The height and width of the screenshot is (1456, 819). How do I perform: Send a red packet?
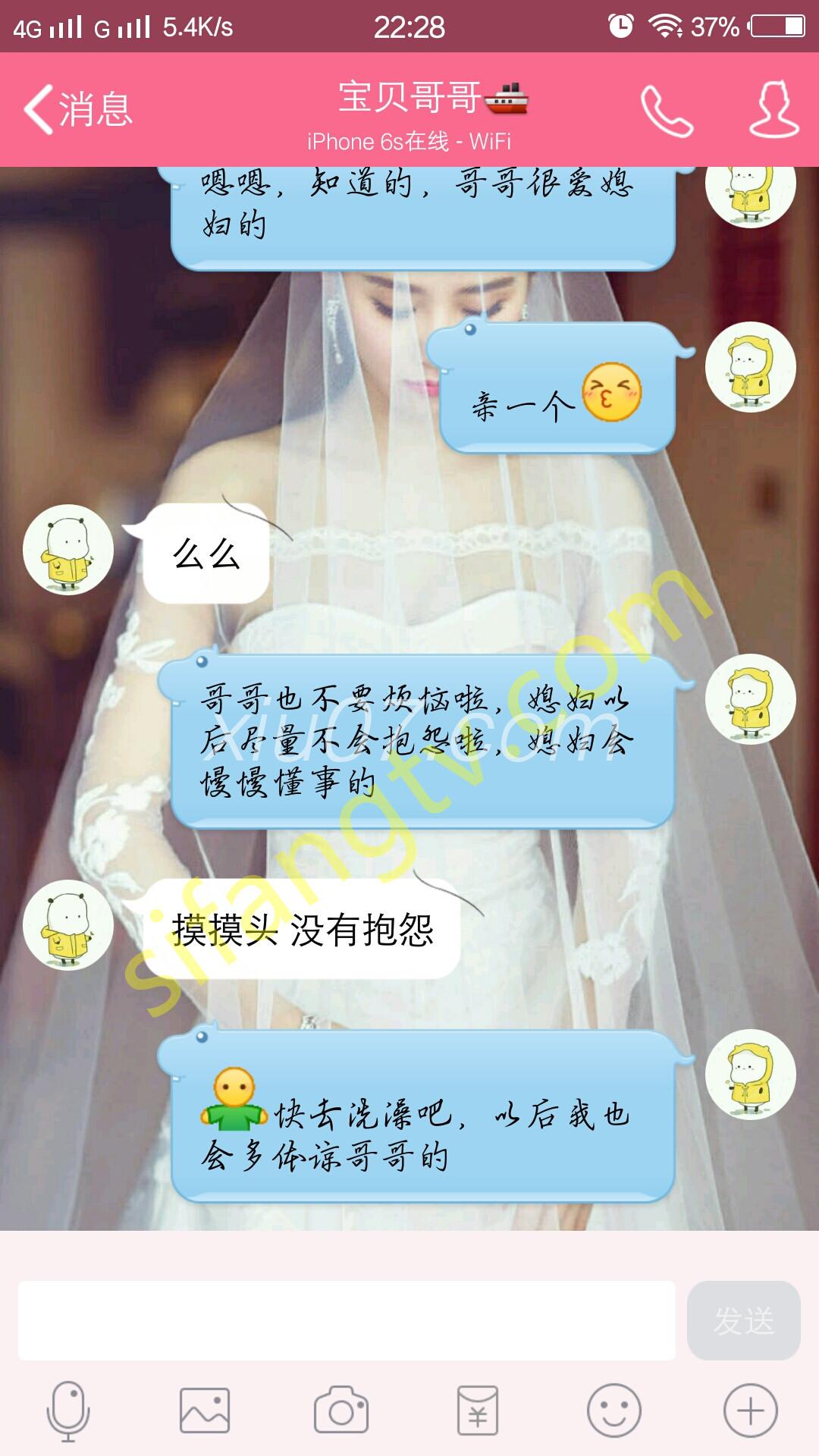478,1411
